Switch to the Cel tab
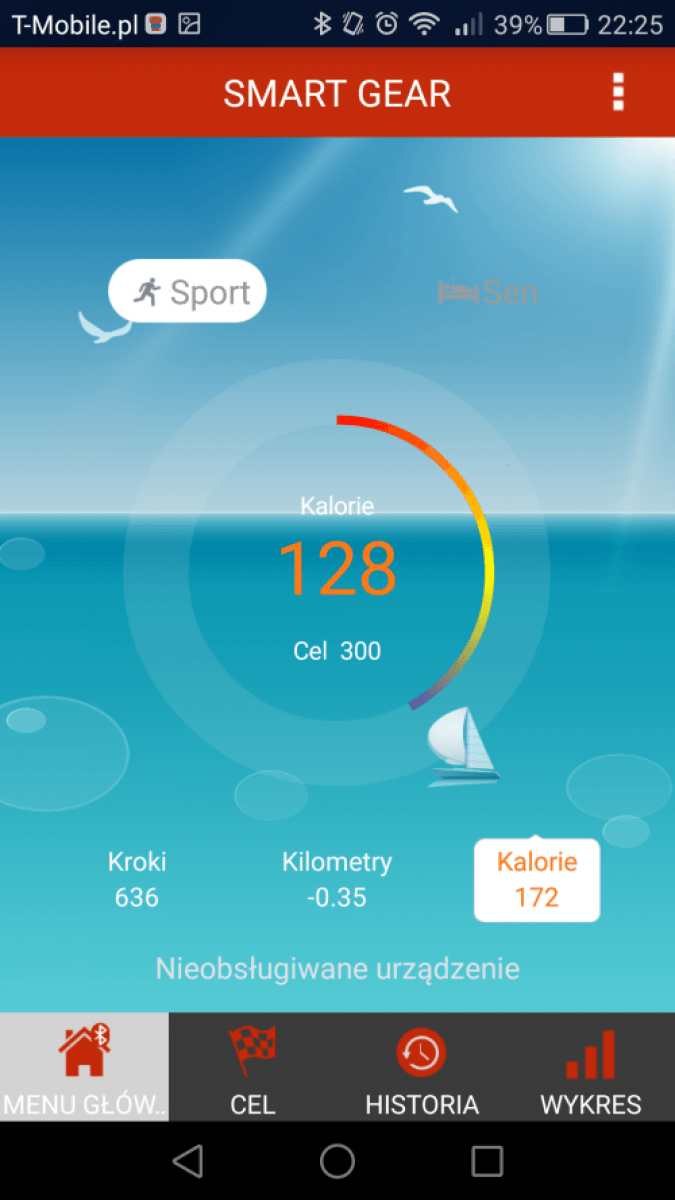Image resolution: width=675 pixels, height=1200 pixels. tap(252, 1066)
